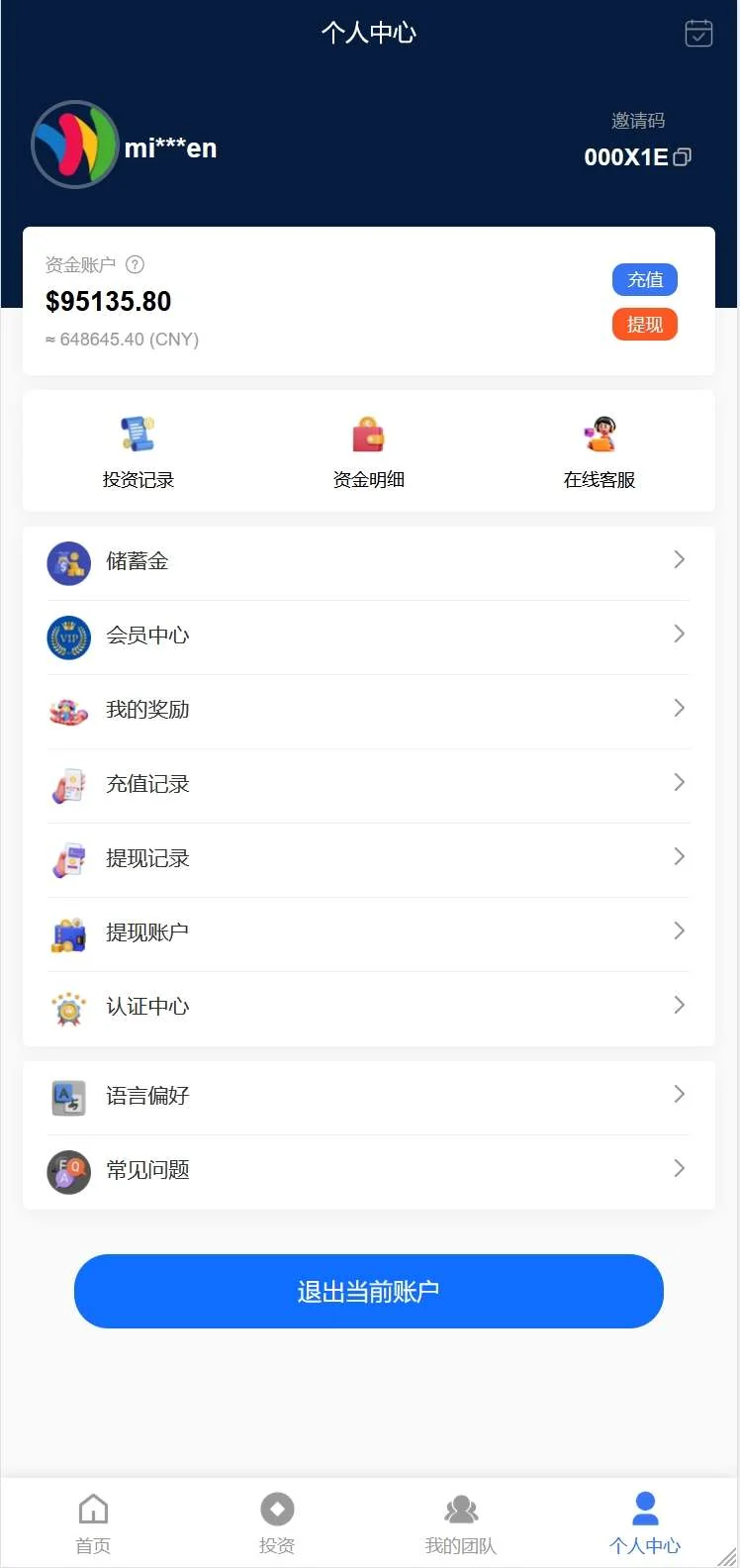Open 提现账户 withdrawal account
Image resolution: width=740 pixels, height=1568 pixels.
pyautogui.click(x=368, y=932)
